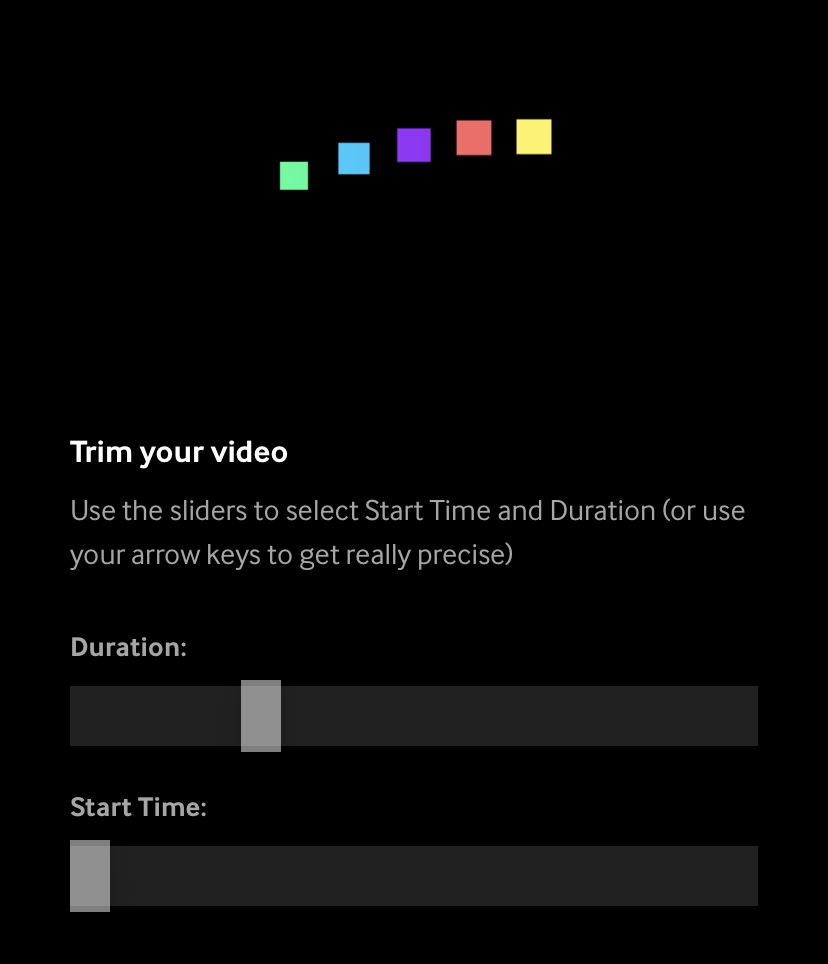Select the red square in the row
Image resolution: width=828 pixels, height=964 pixels.
(473, 139)
